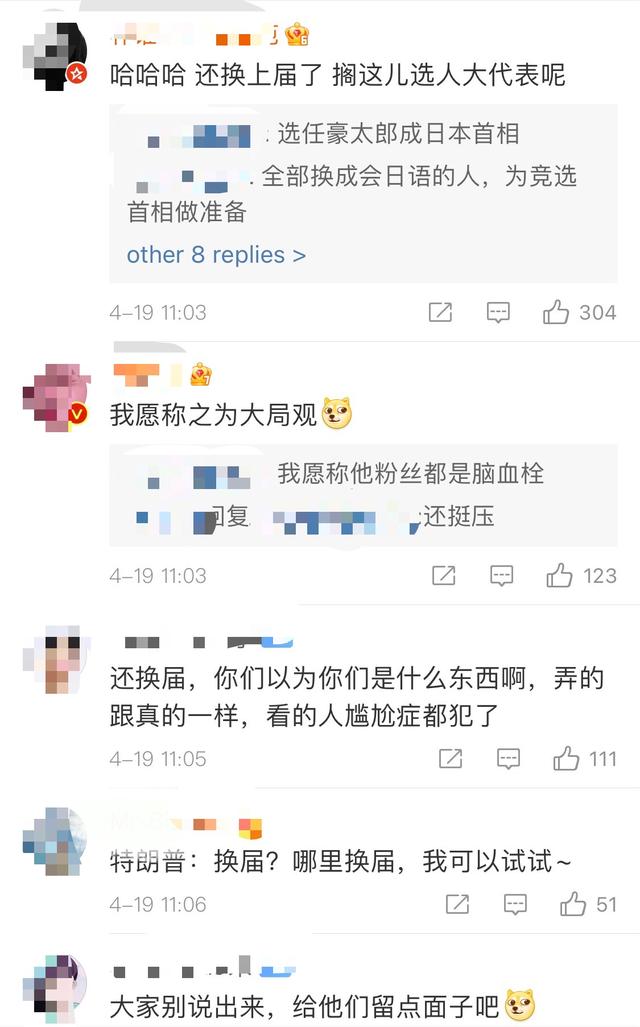Screen dimensions: 640x1027
Task: Share the 特朗普 comment with 51 likes
Action: pyautogui.click(x=457, y=904)
